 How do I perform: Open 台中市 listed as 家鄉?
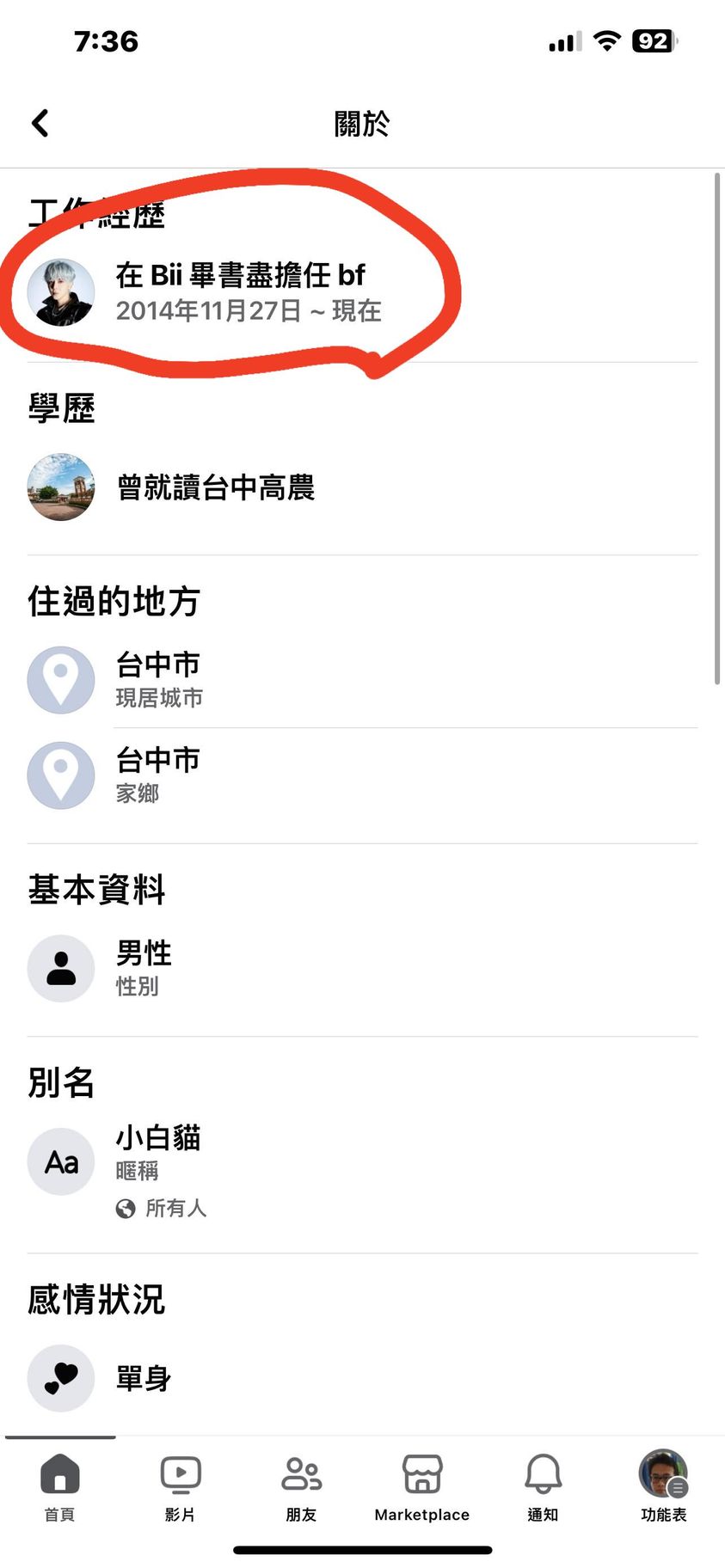tap(158, 775)
